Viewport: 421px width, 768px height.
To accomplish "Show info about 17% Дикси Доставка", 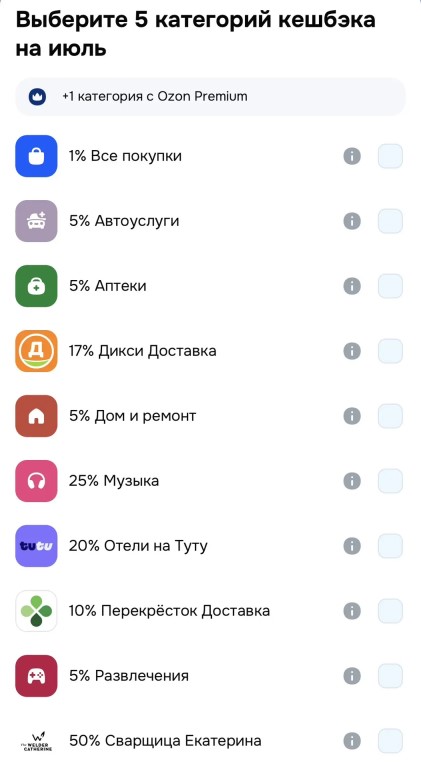I will (352, 351).
